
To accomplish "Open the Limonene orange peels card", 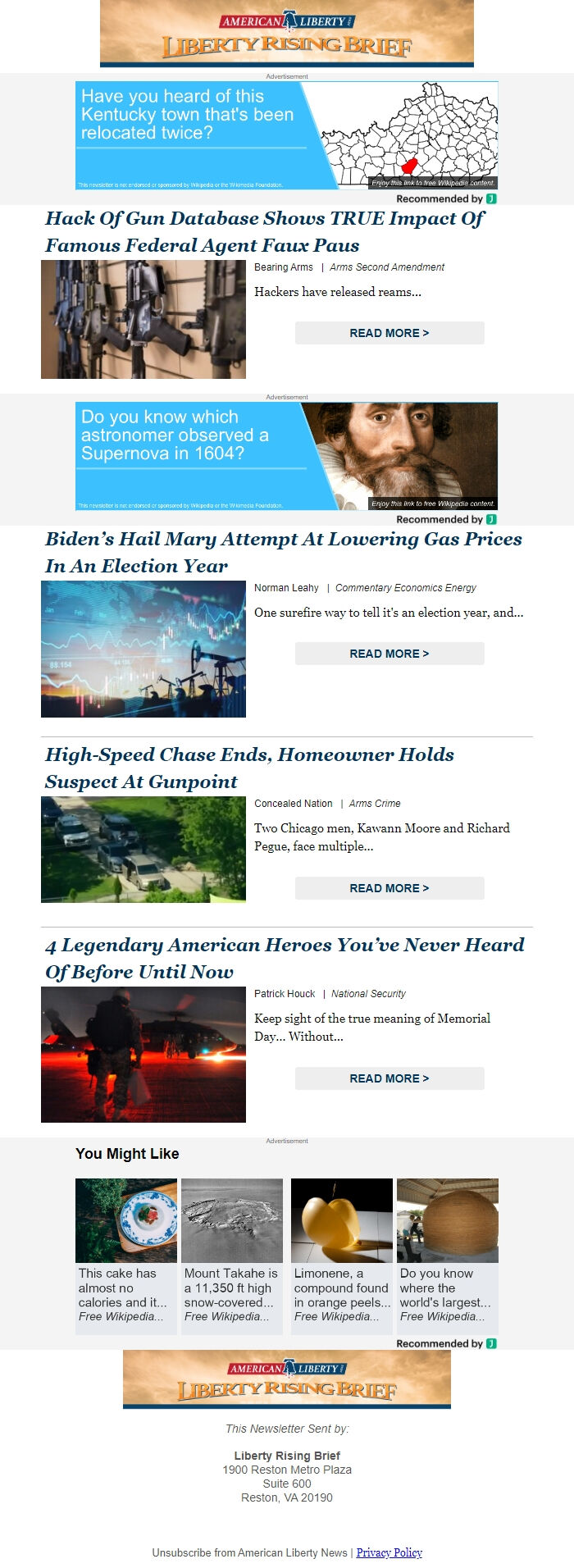I will (342, 1255).
